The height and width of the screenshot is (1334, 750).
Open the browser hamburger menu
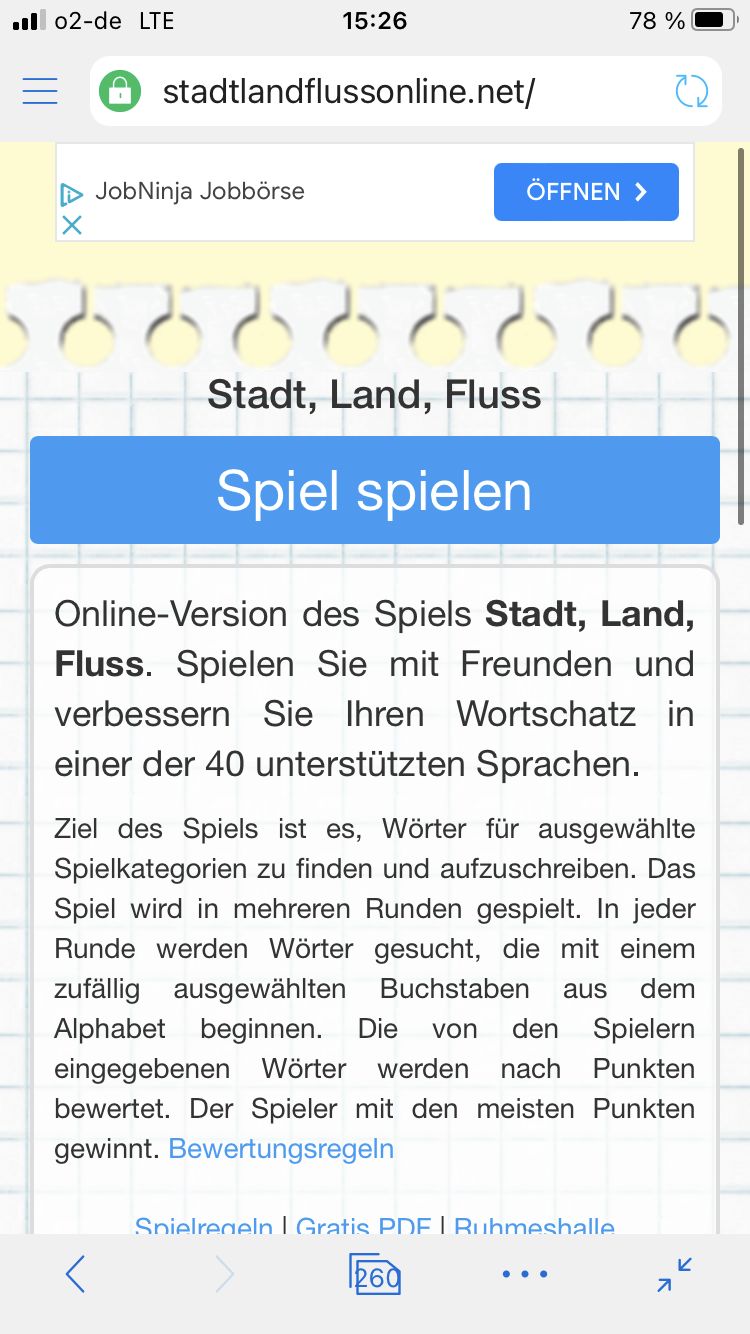point(40,92)
